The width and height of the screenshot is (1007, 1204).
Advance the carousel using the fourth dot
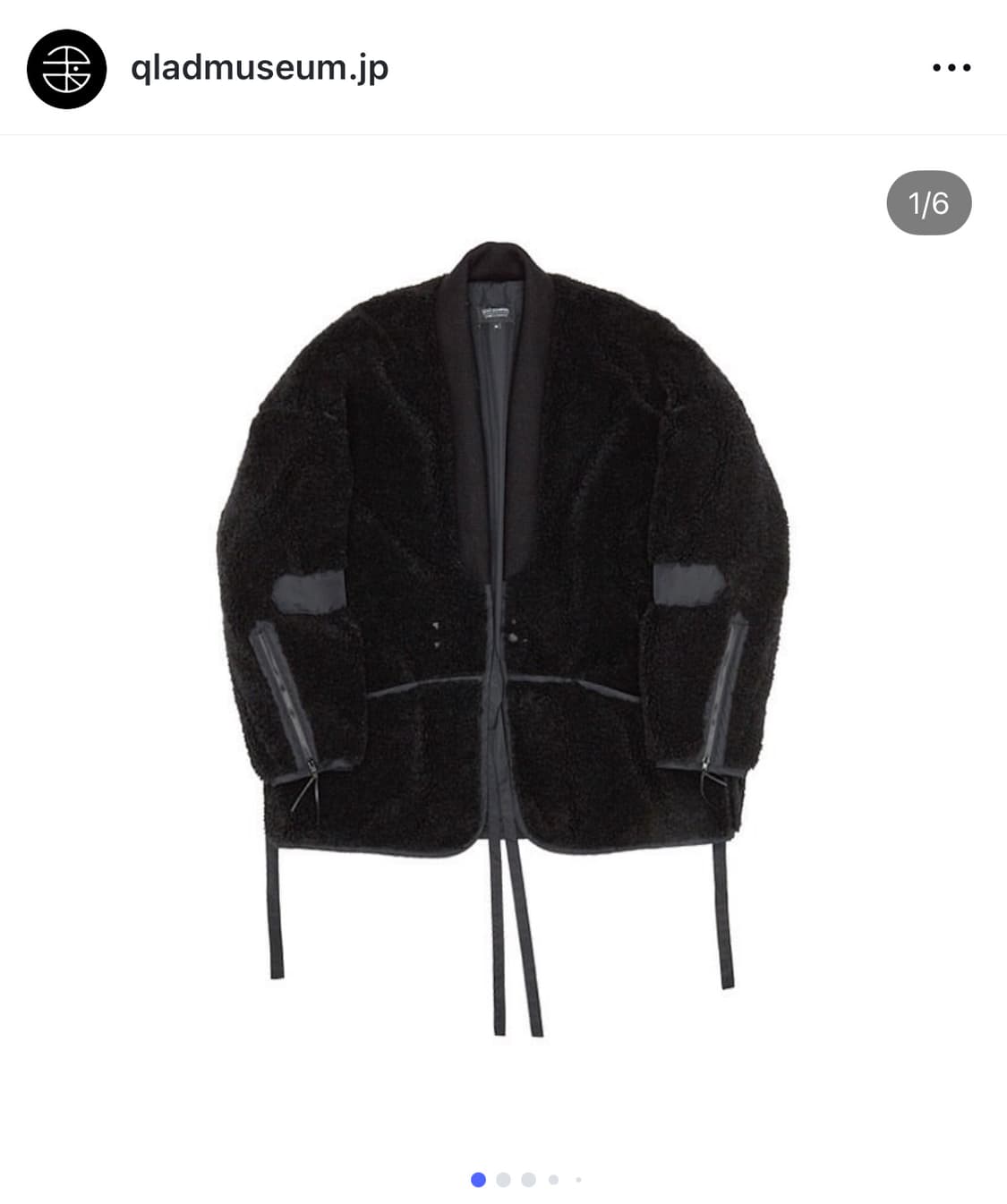pos(553,1179)
